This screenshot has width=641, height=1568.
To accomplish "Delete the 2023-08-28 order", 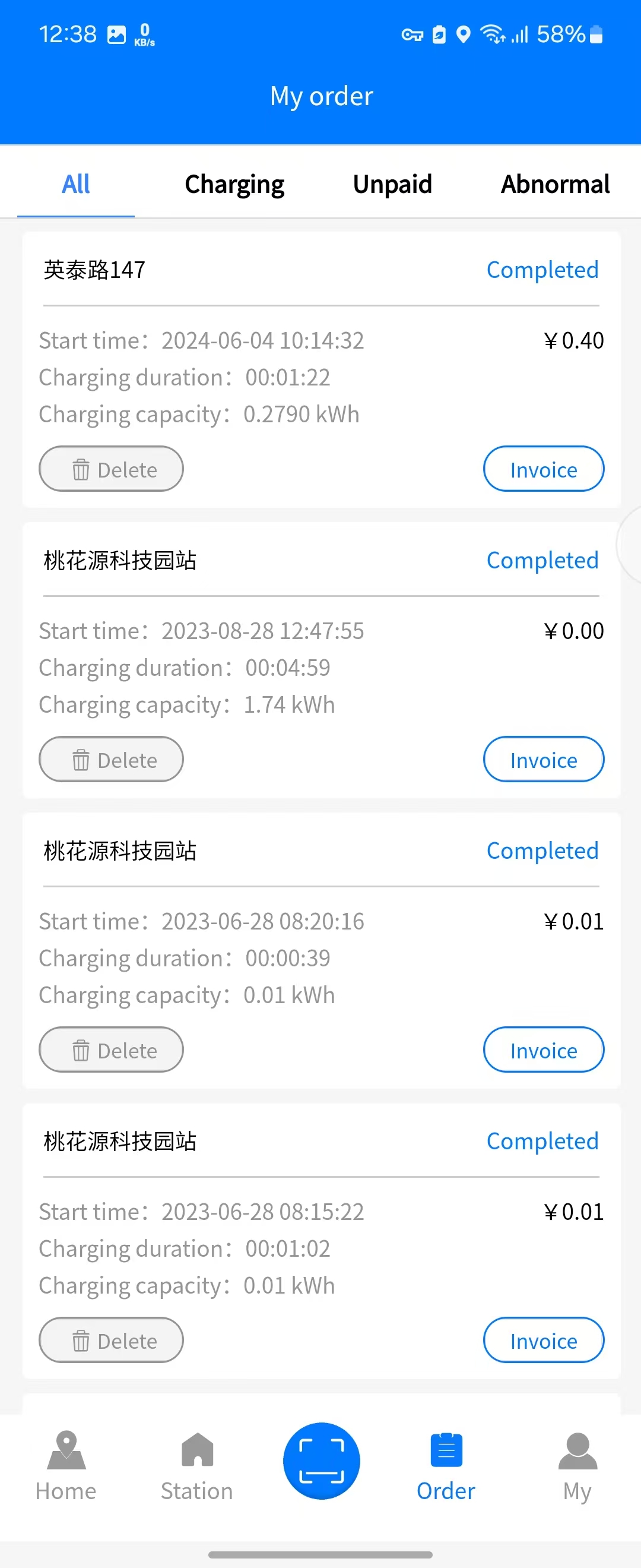I will pyautogui.click(x=112, y=760).
